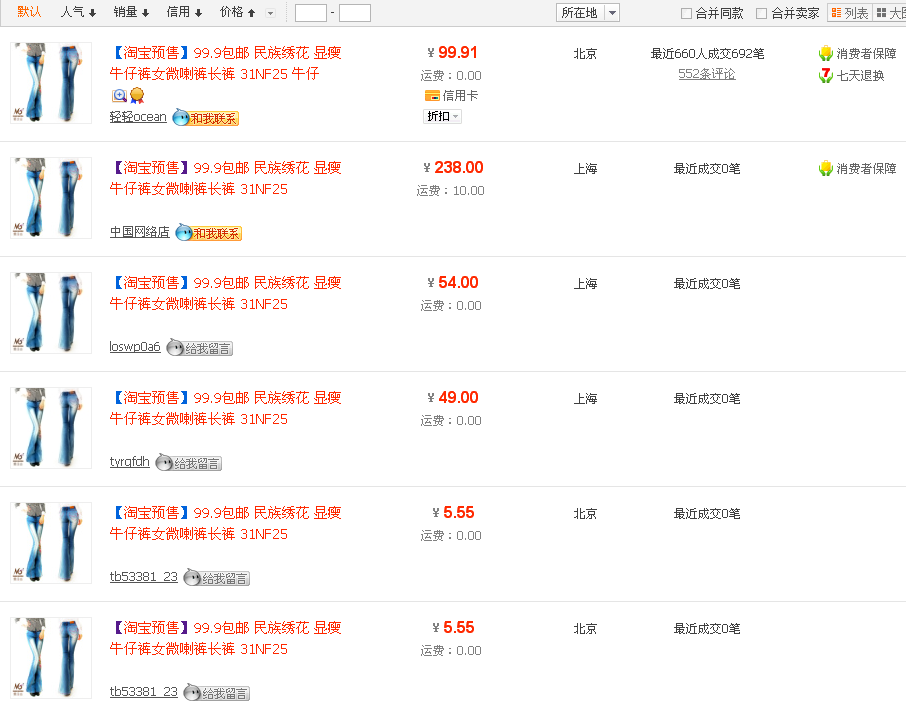906x710 pixels.
Task: Open the 552条评论 reviews link
Action: click(706, 74)
